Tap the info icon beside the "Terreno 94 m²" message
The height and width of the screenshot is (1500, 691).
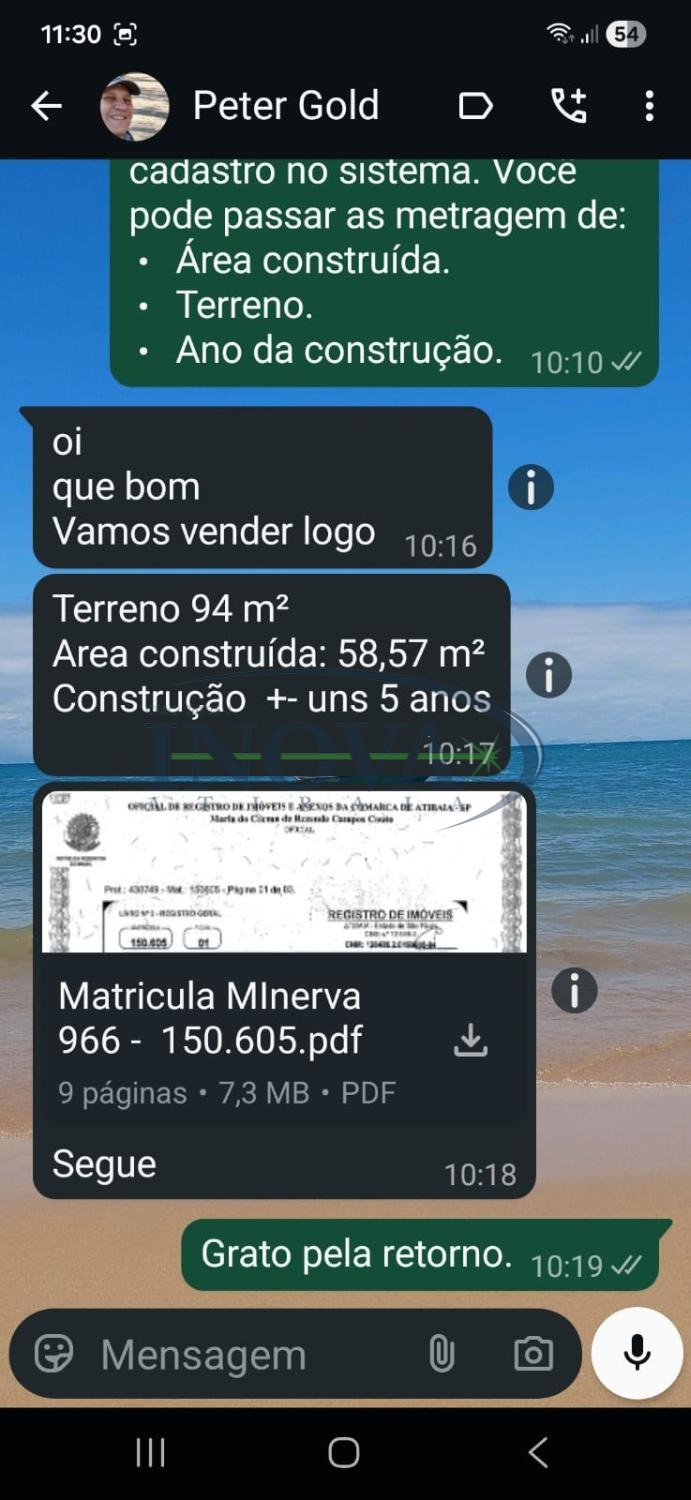549,675
